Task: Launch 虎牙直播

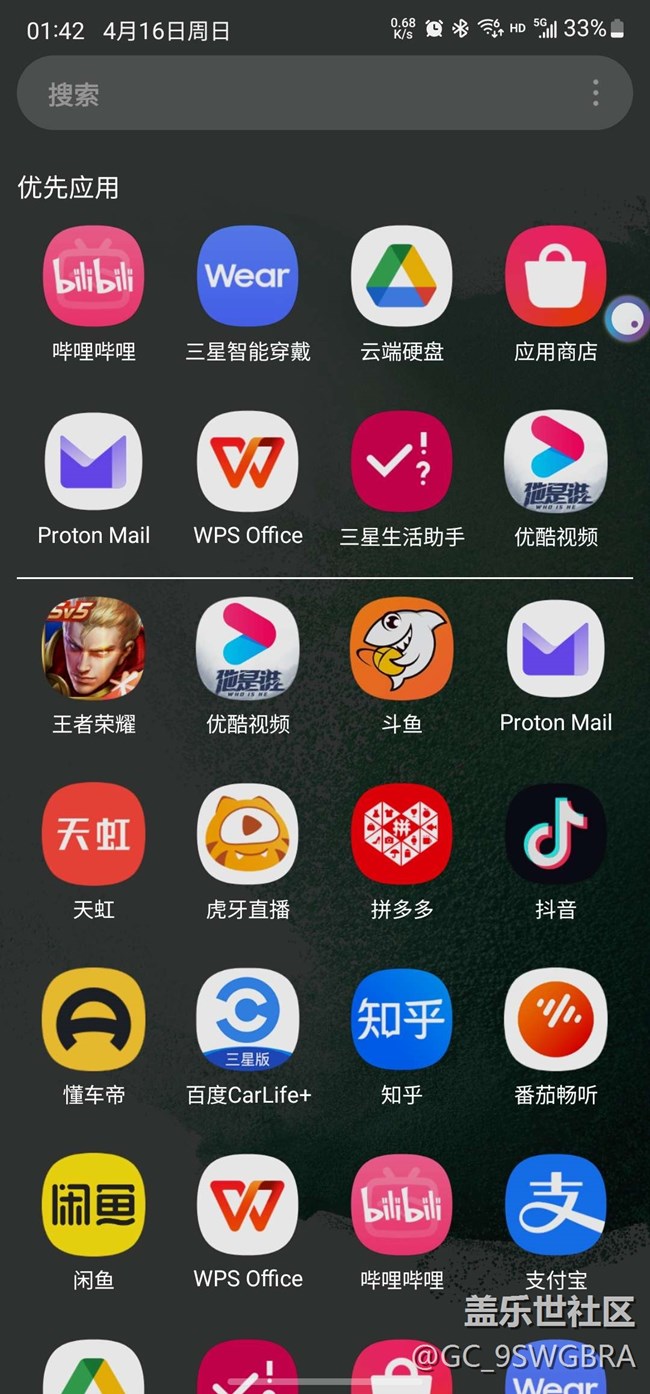Action: tap(248, 834)
